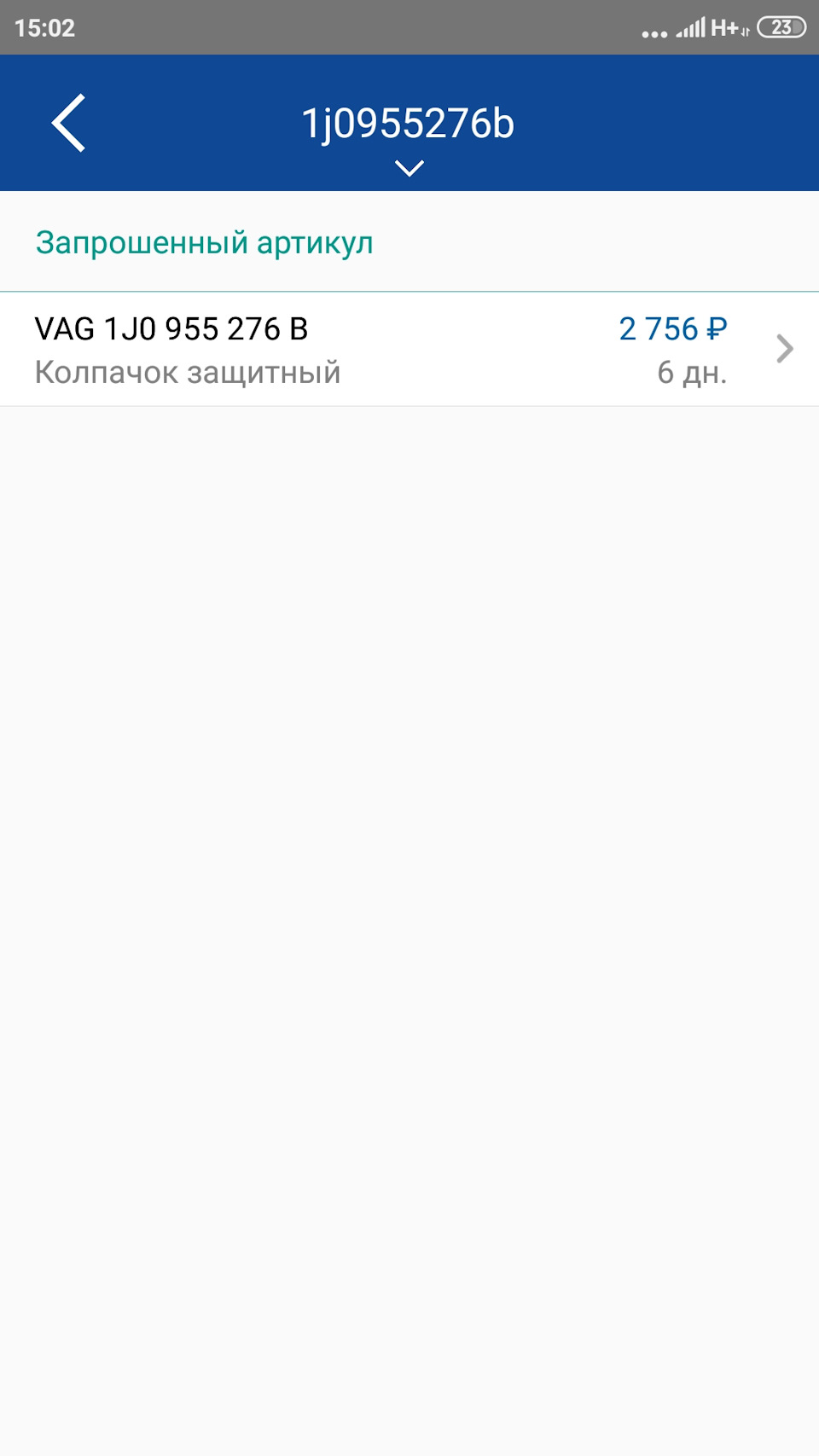Open the VAG 1J0 955 276 B result

[409, 350]
